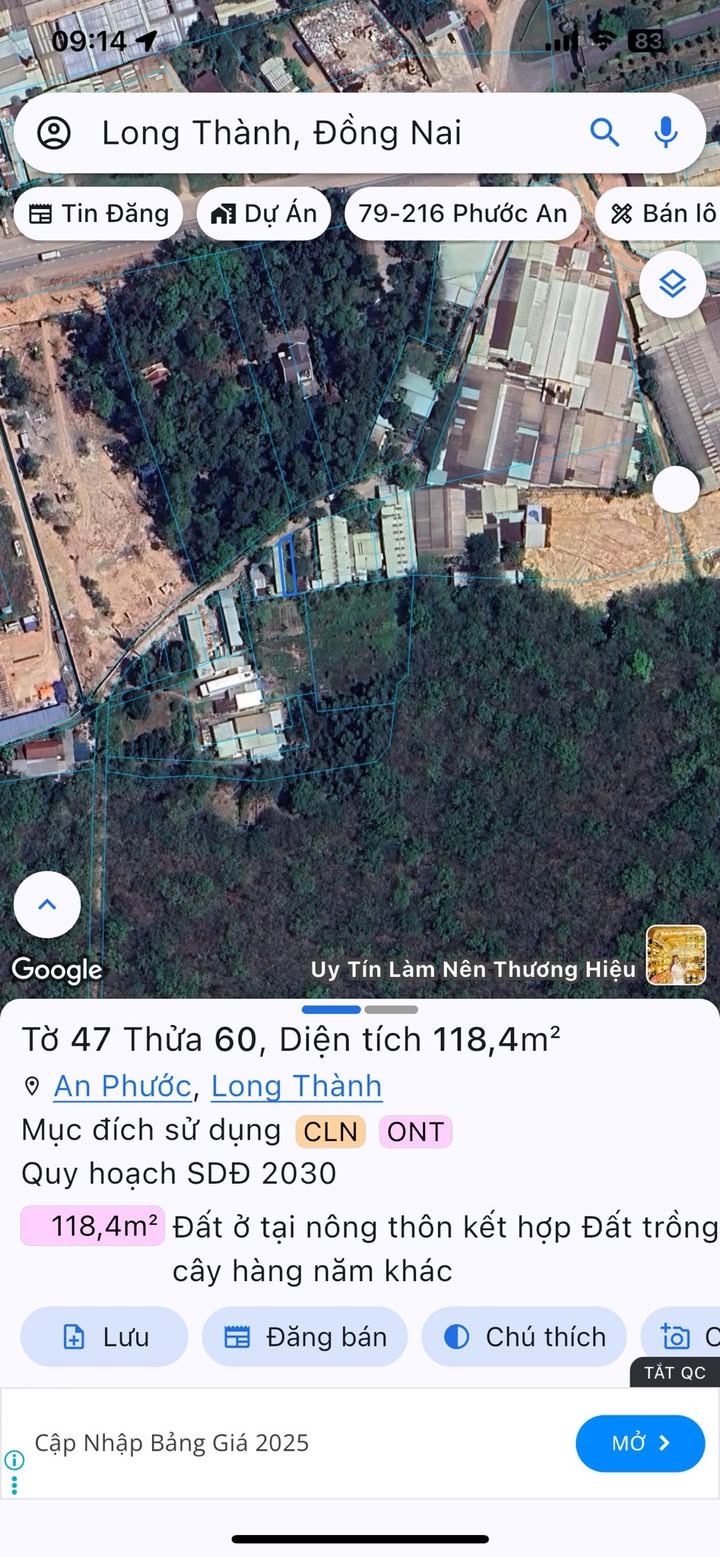Expand the panel with the up chevron

47,905
